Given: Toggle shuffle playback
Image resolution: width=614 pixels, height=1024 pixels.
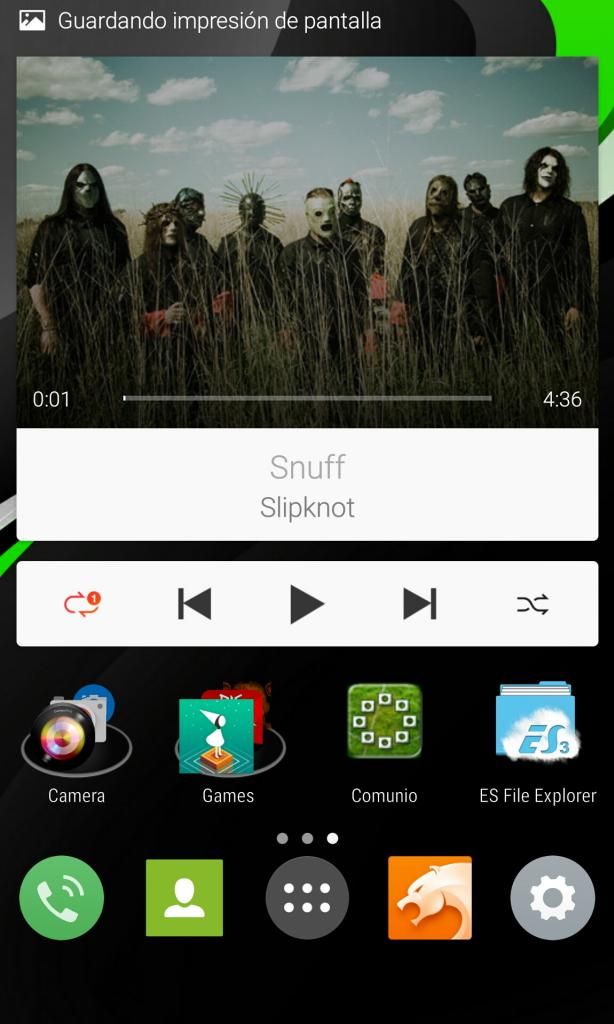Looking at the screenshot, I should (532, 603).
